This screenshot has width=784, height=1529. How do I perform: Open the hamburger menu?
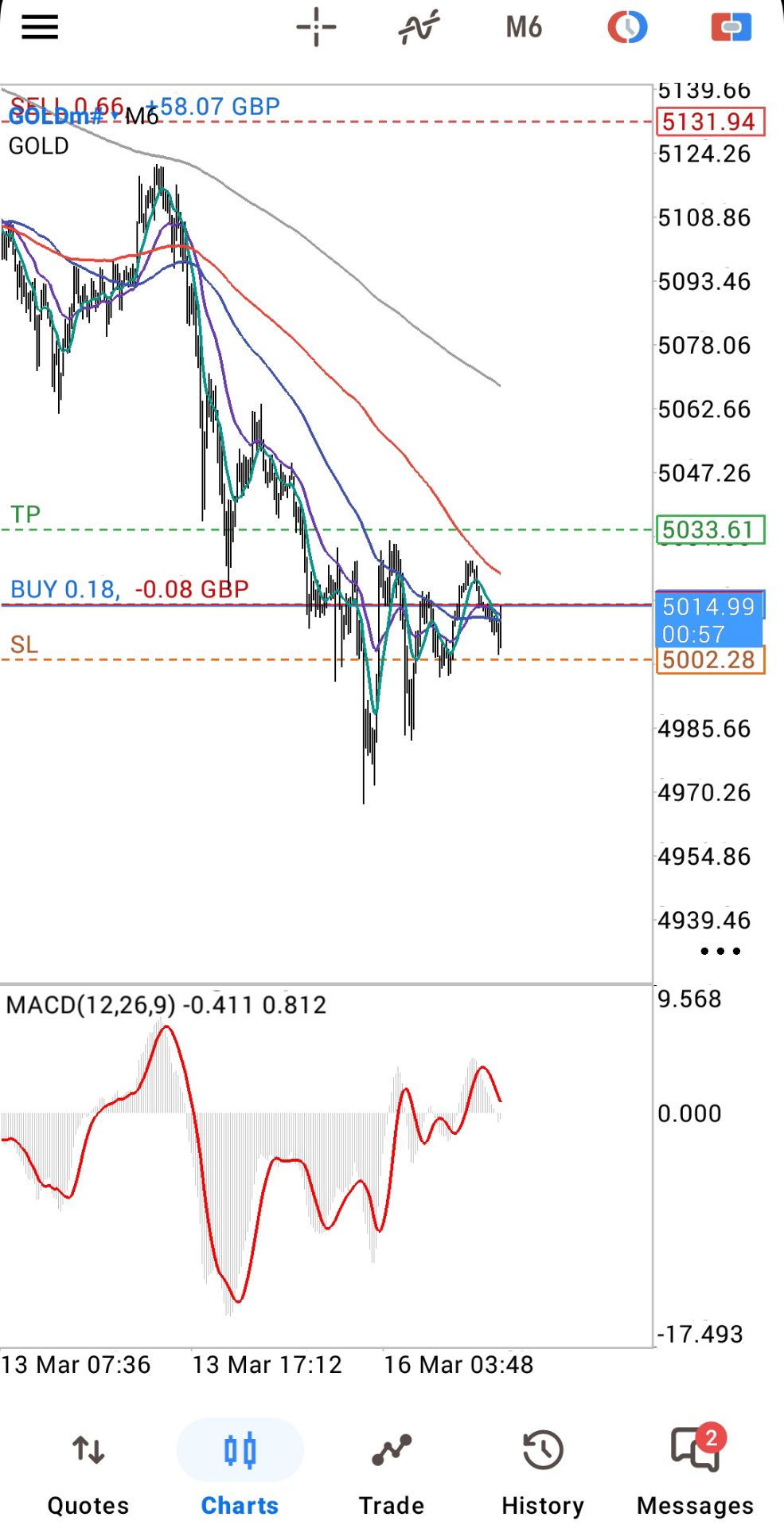pos(40,28)
